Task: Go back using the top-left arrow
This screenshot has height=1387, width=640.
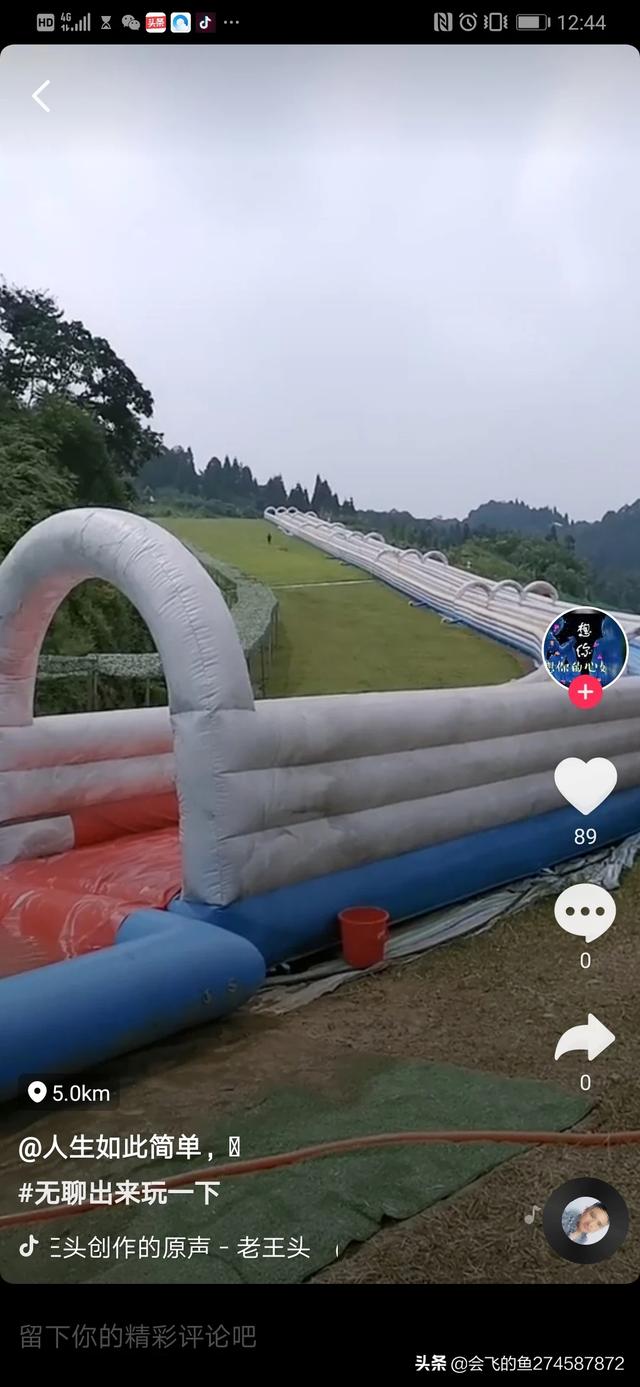Action: (x=40, y=96)
